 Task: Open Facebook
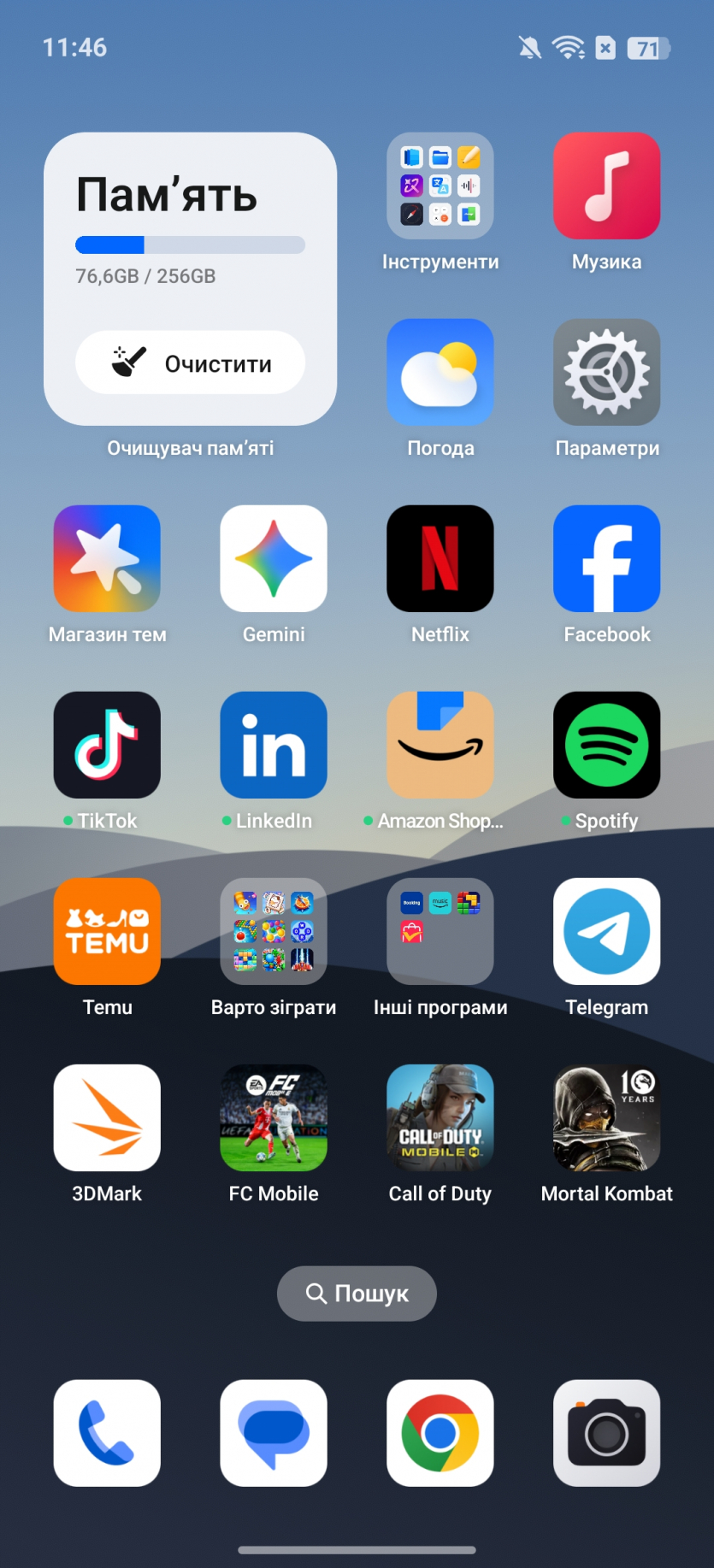pyautogui.click(x=606, y=558)
